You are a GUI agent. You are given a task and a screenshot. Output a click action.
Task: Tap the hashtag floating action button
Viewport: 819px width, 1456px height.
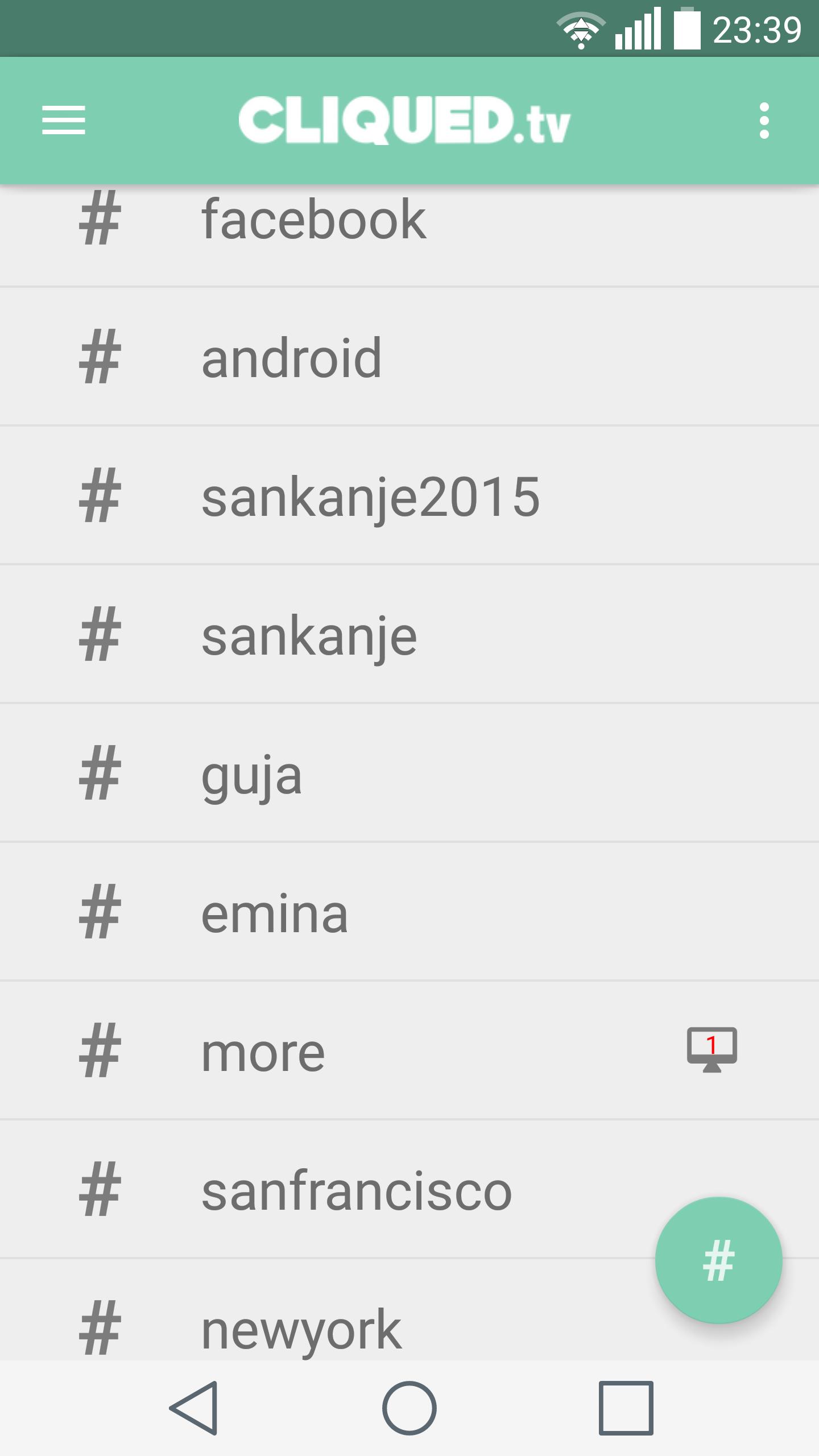(x=718, y=1260)
